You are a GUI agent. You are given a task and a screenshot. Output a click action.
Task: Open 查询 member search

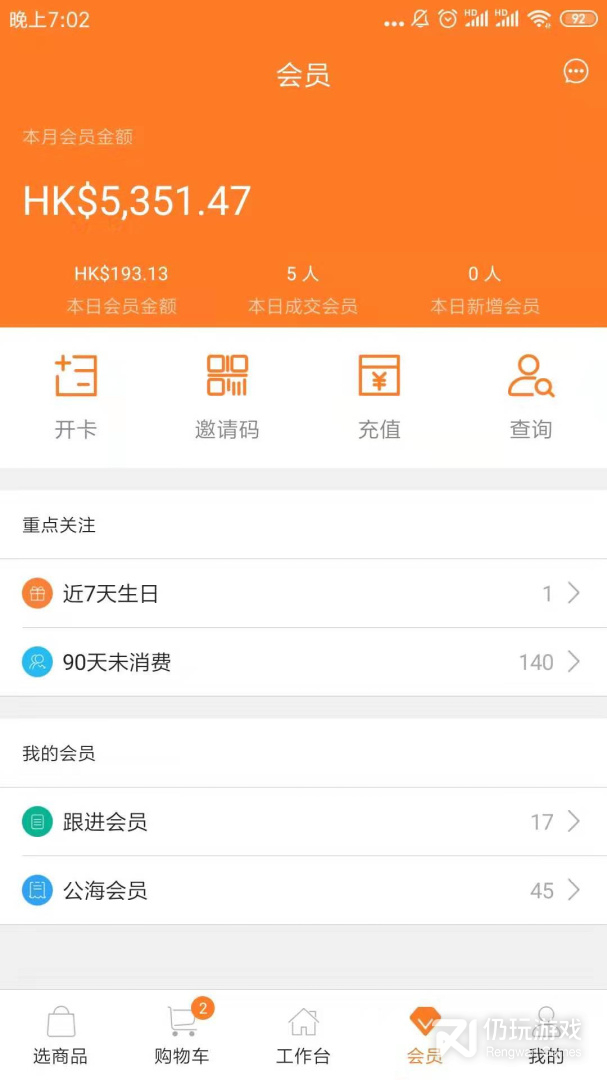pyautogui.click(x=531, y=397)
